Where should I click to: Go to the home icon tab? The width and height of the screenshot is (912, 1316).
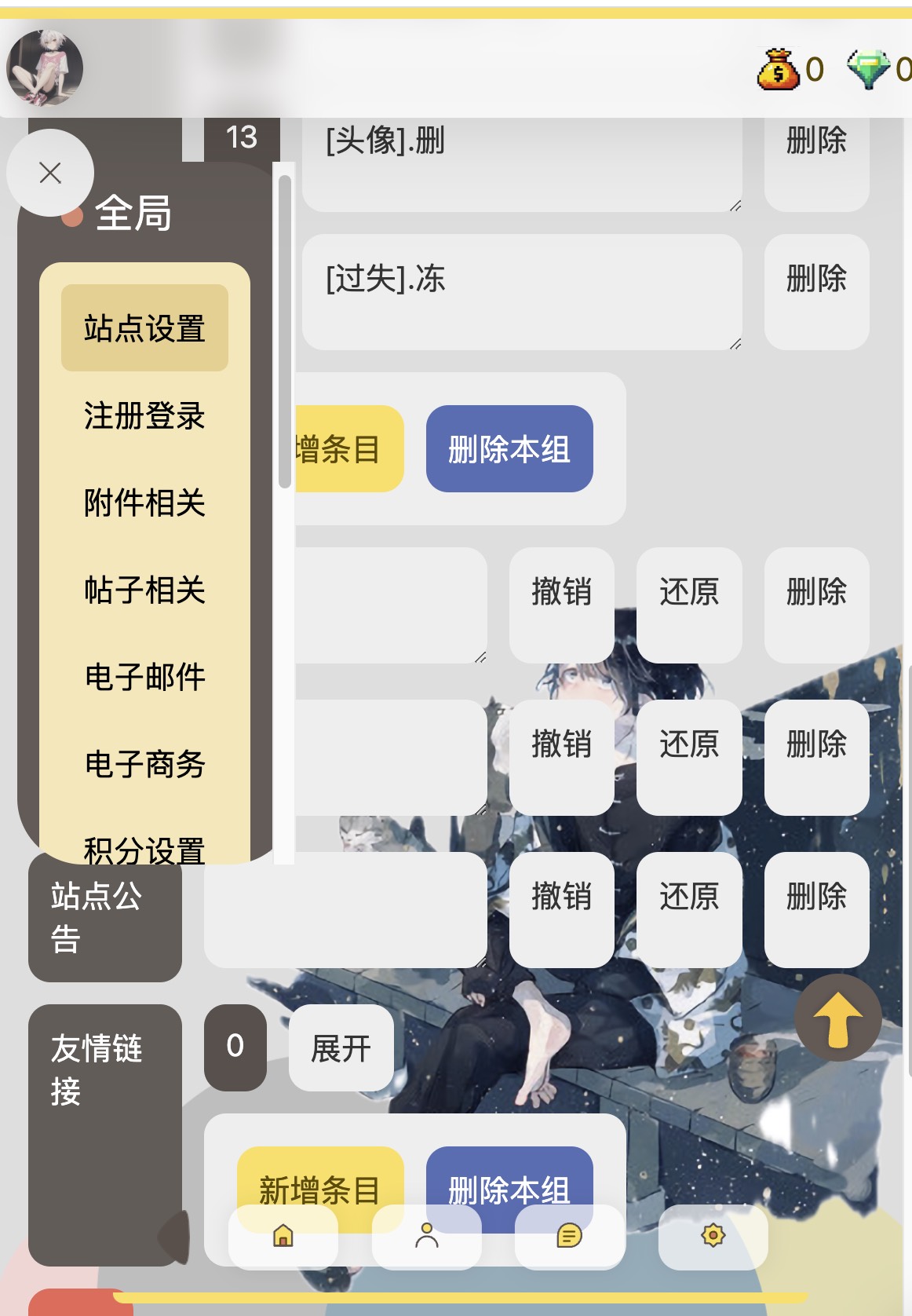coord(283,1236)
